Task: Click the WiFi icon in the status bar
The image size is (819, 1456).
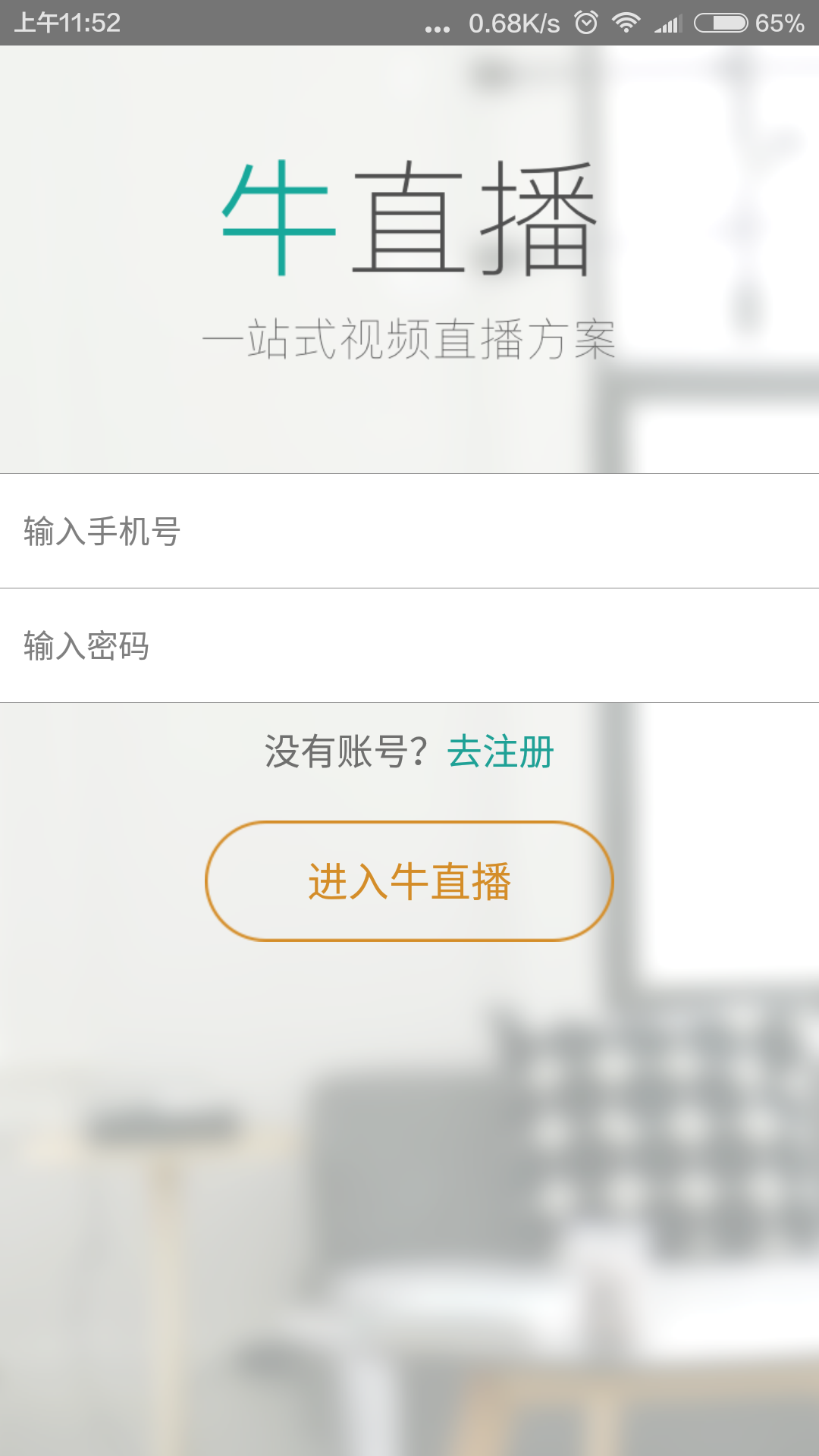Action: point(626,21)
